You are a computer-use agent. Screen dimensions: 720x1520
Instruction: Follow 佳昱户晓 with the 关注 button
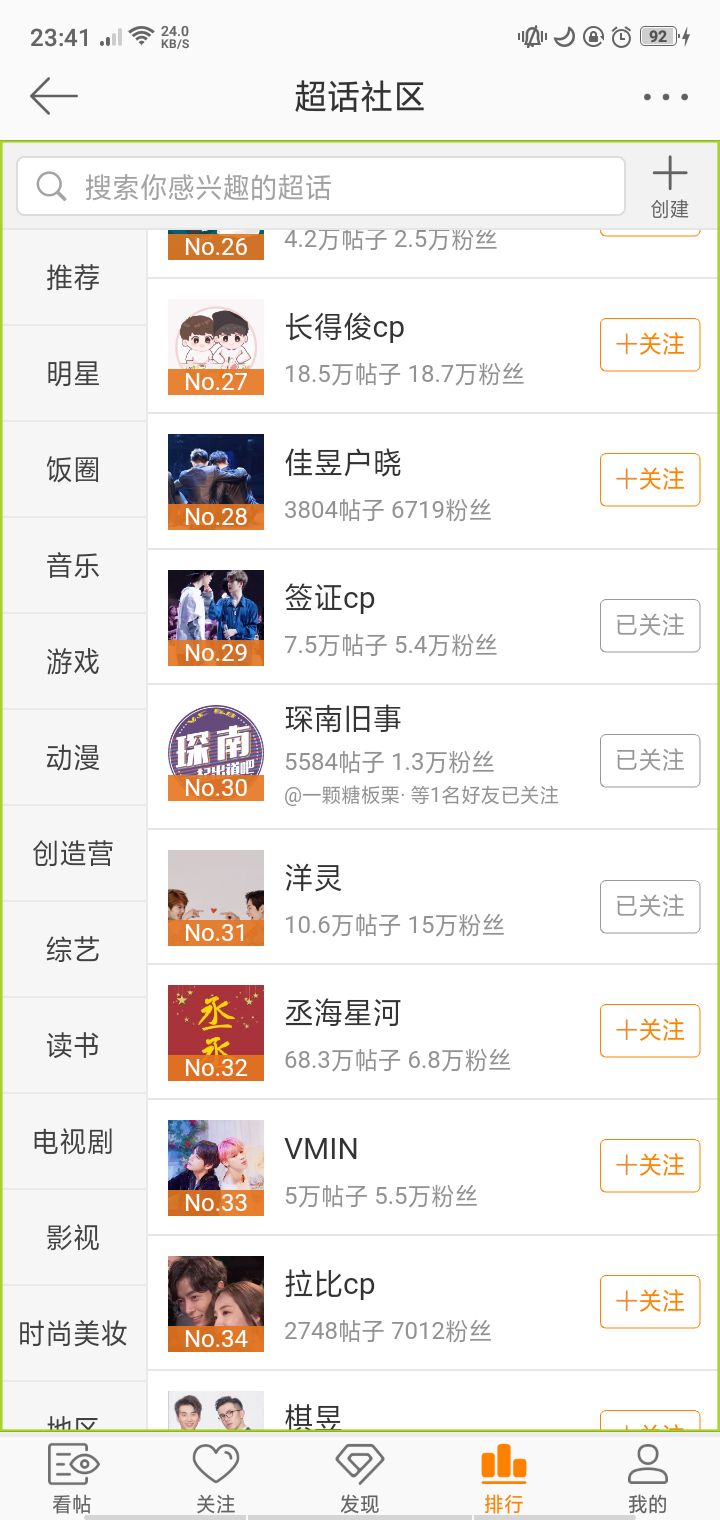(650, 480)
